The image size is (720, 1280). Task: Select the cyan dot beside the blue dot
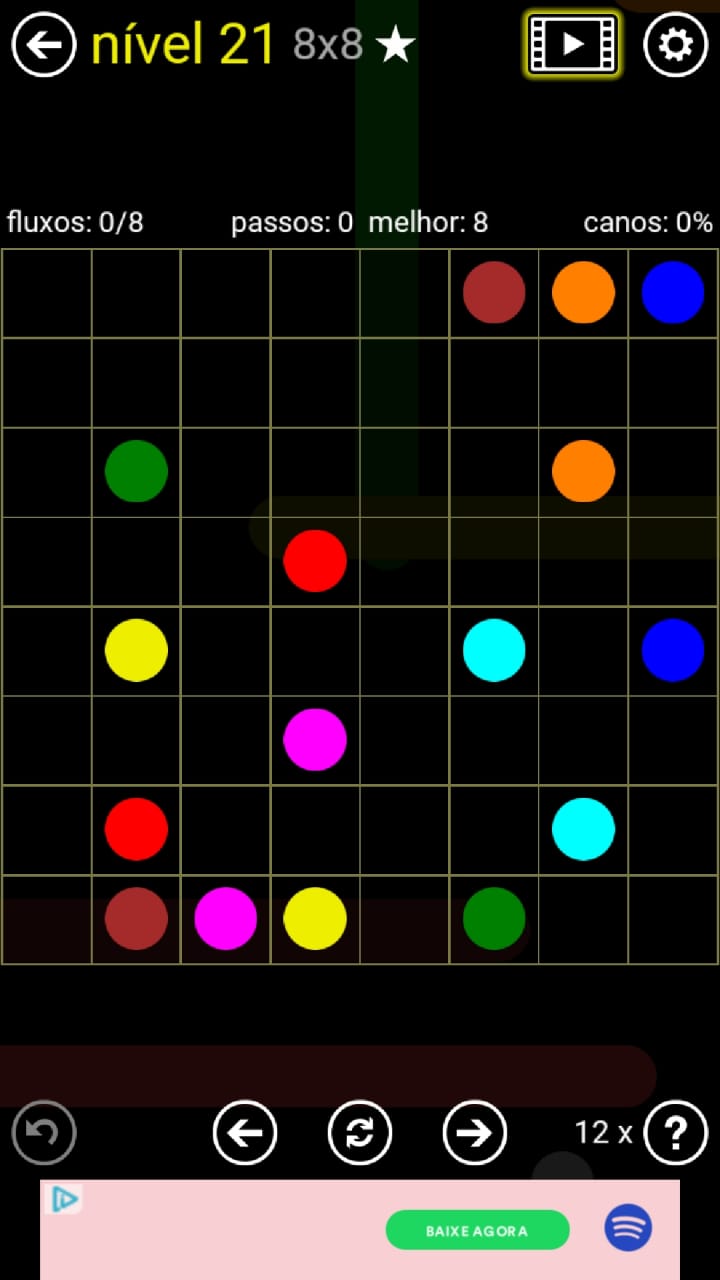click(494, 650)
